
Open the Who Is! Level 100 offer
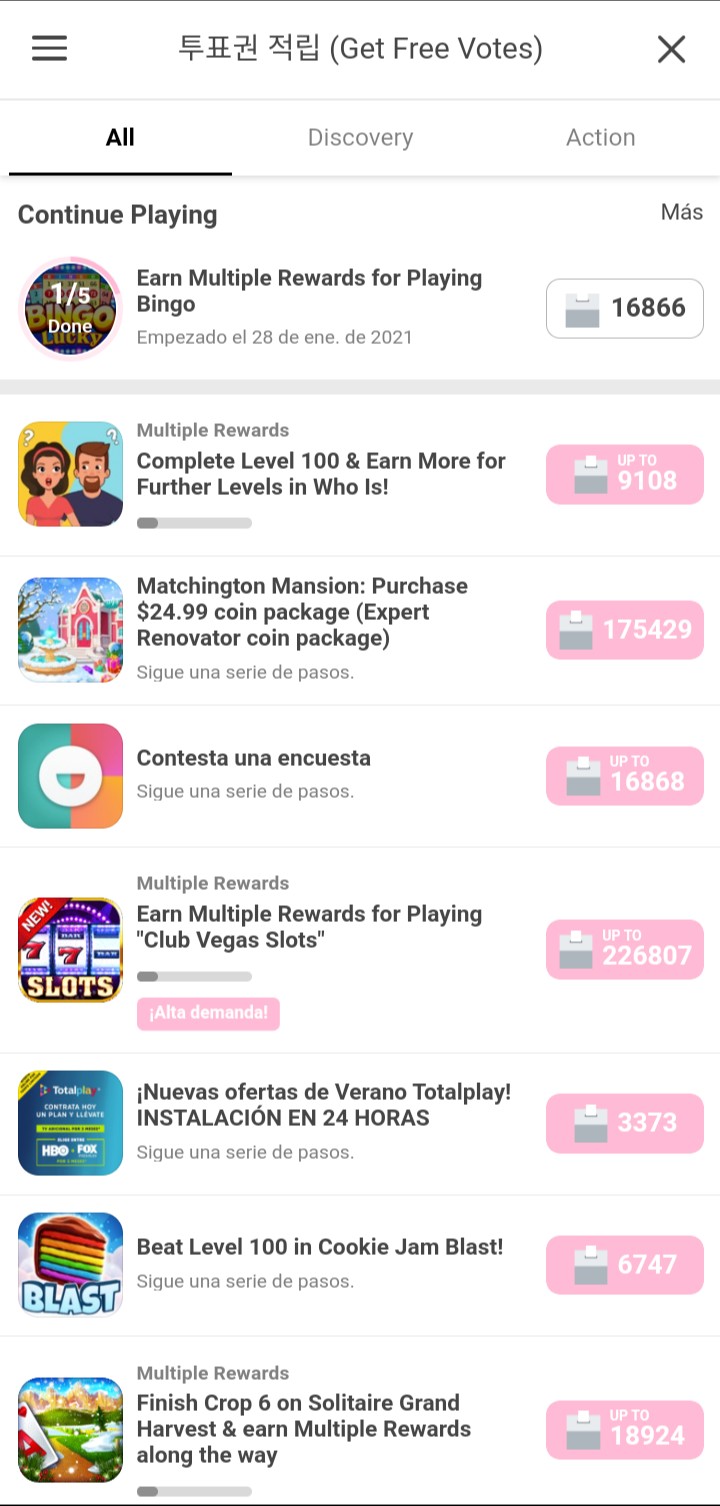coord(320,474)
